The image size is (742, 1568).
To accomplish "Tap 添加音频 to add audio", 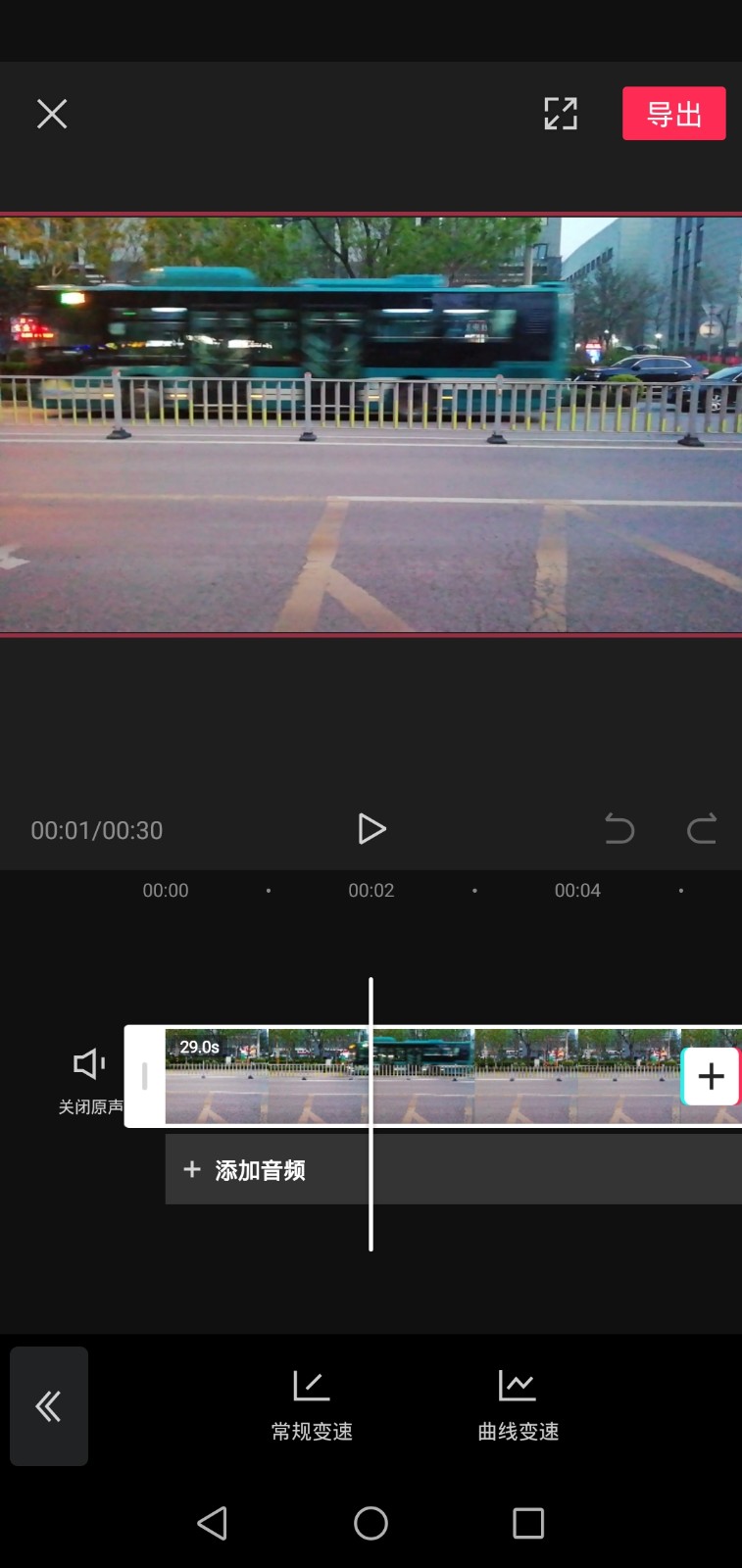I will (x=246, y=1169).
